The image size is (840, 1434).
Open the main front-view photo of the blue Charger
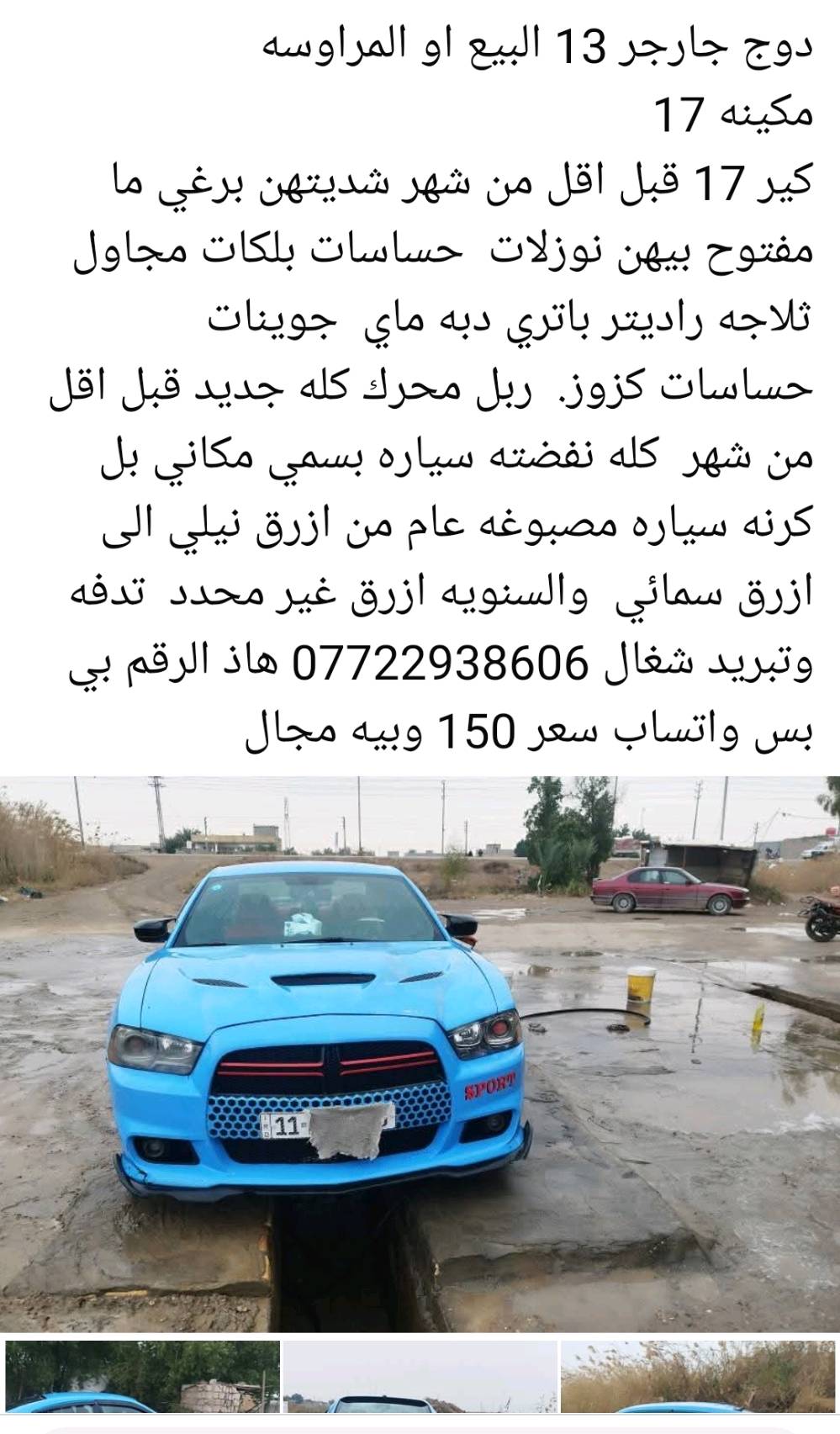coord(420,1053)
